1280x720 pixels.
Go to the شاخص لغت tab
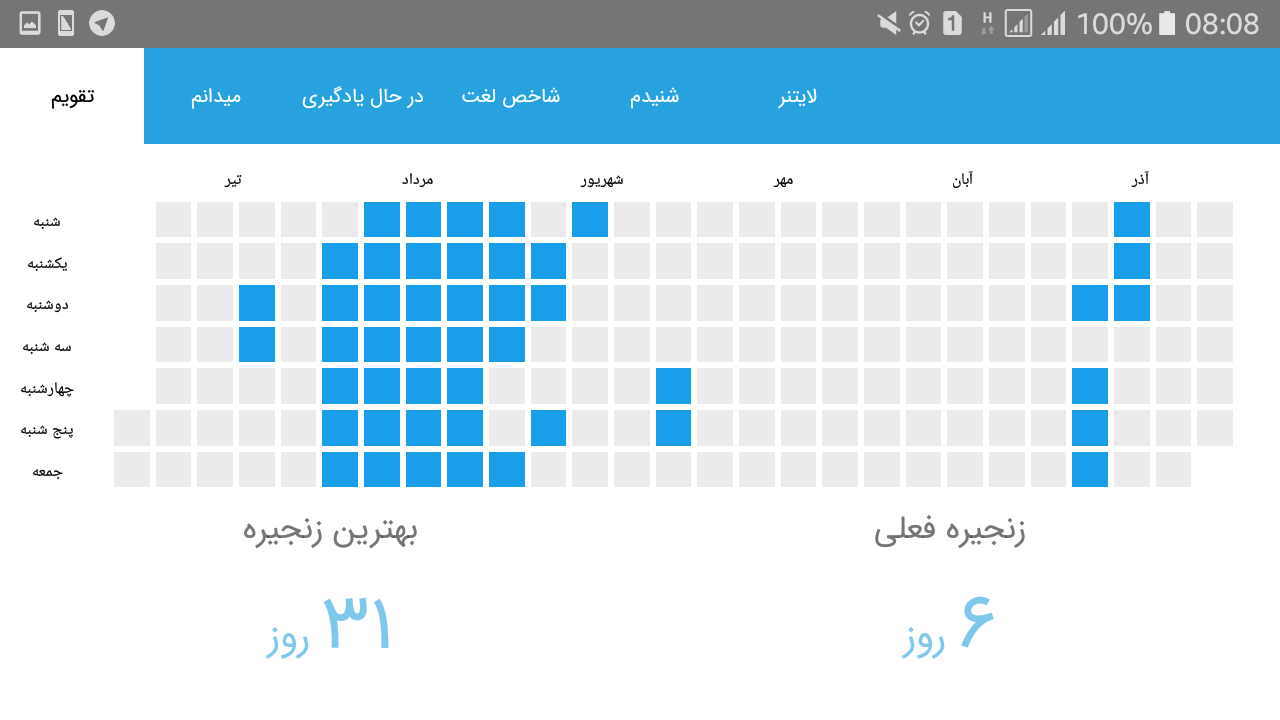(x=511, y=96)
